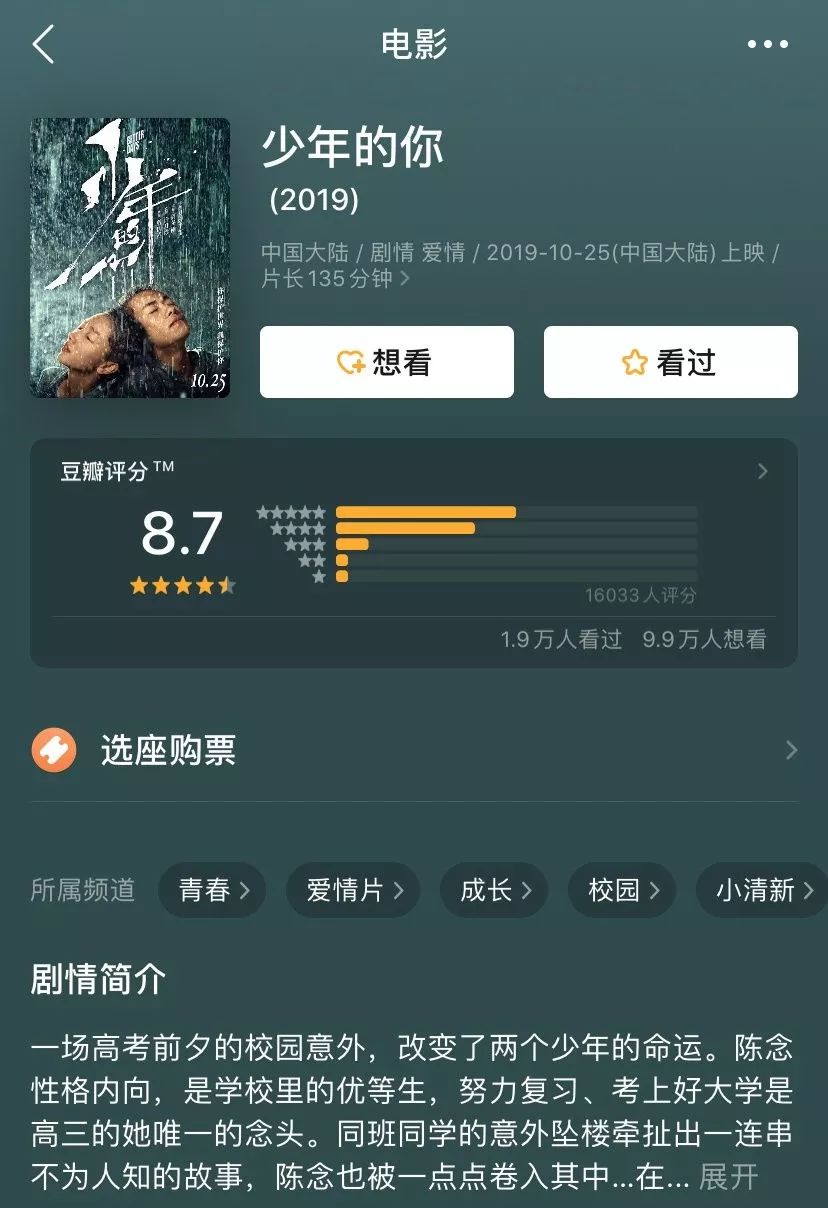Select the 青春 channel chip
Viewport: 828px width, 1208px height.
pyautogui.click(x=212, y=890)
